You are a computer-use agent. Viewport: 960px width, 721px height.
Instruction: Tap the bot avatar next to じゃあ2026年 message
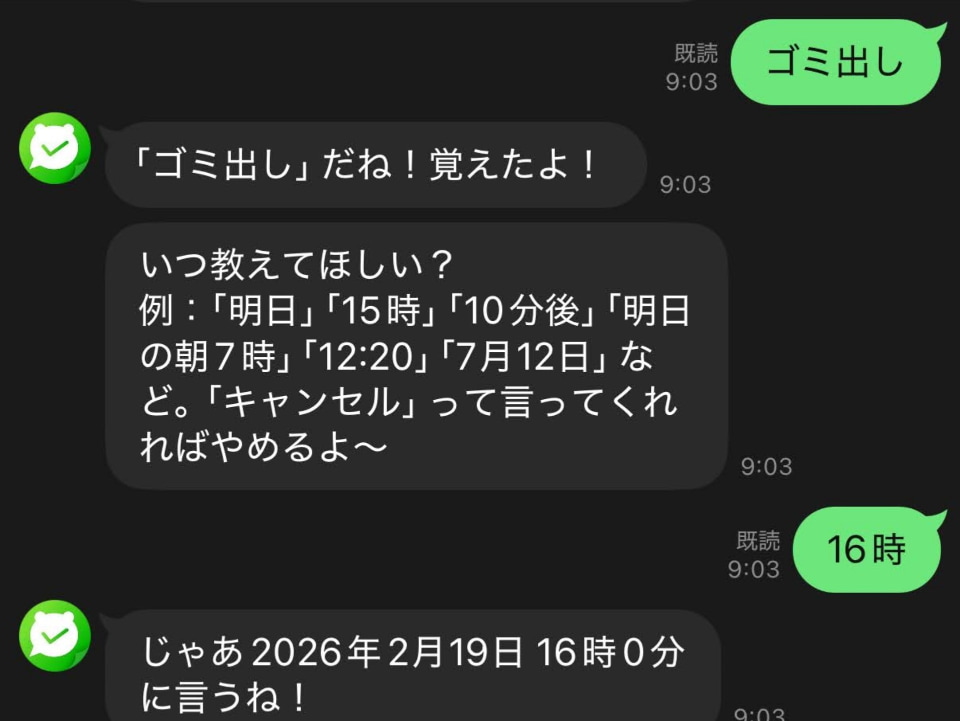[x=55, y=635]
